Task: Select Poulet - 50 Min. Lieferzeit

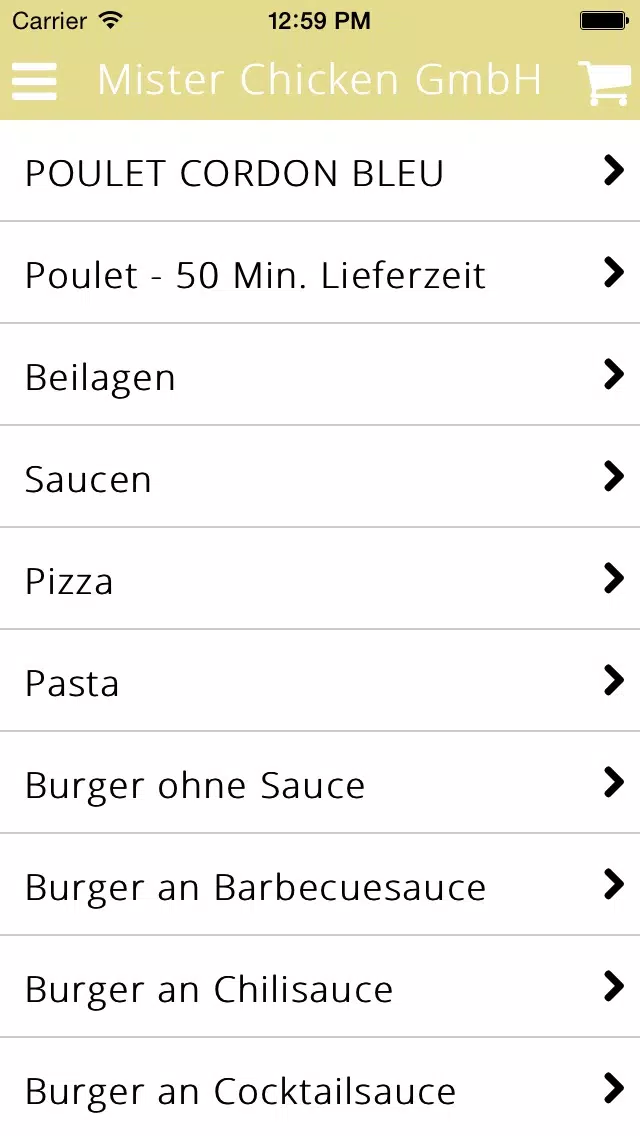Action: point(320,273)
